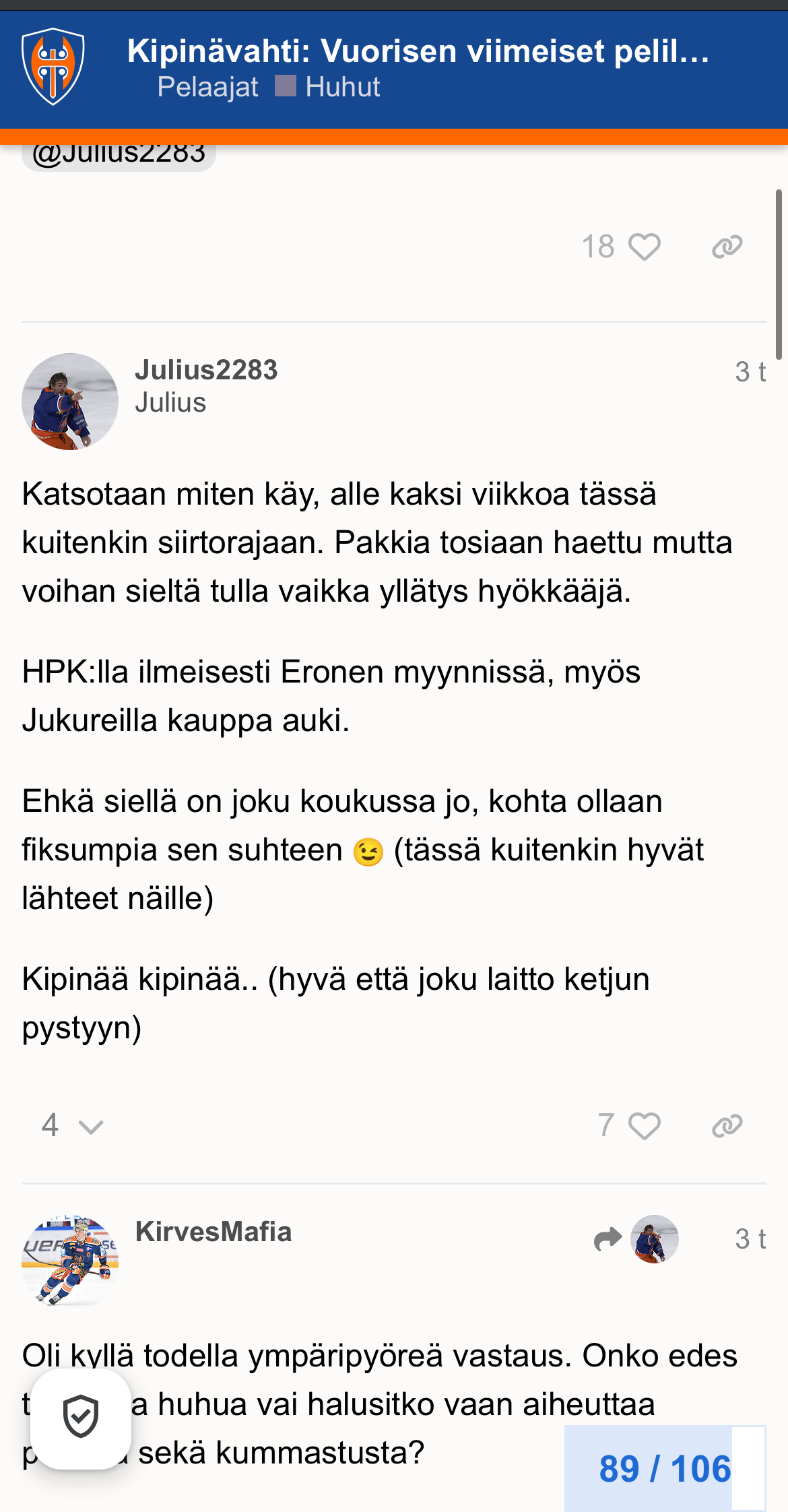Open the KirvesMafia username link
Viewport: 788px width, 1512px height.
[214, 1232]
